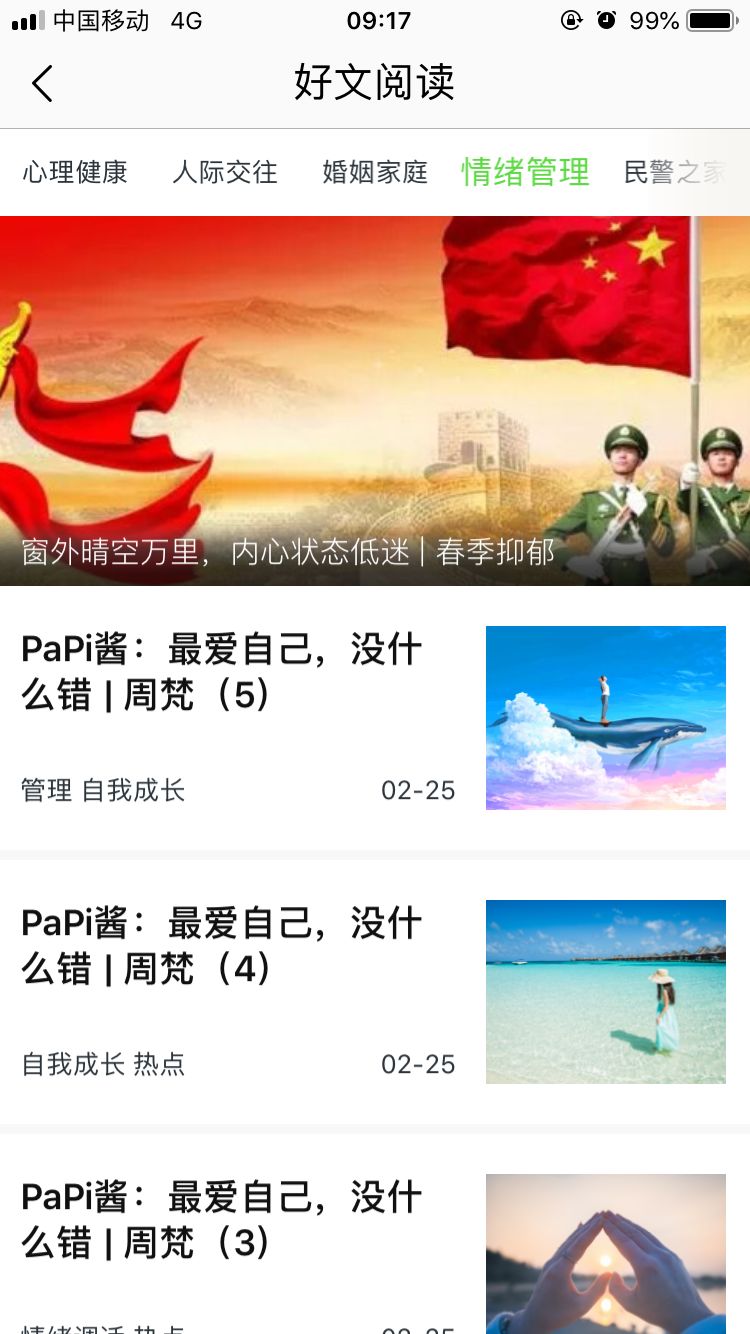Viewport: 750px width, 1334px height.
Task: Select the 情绪管理 tab
Action: [x=525, y=172]
